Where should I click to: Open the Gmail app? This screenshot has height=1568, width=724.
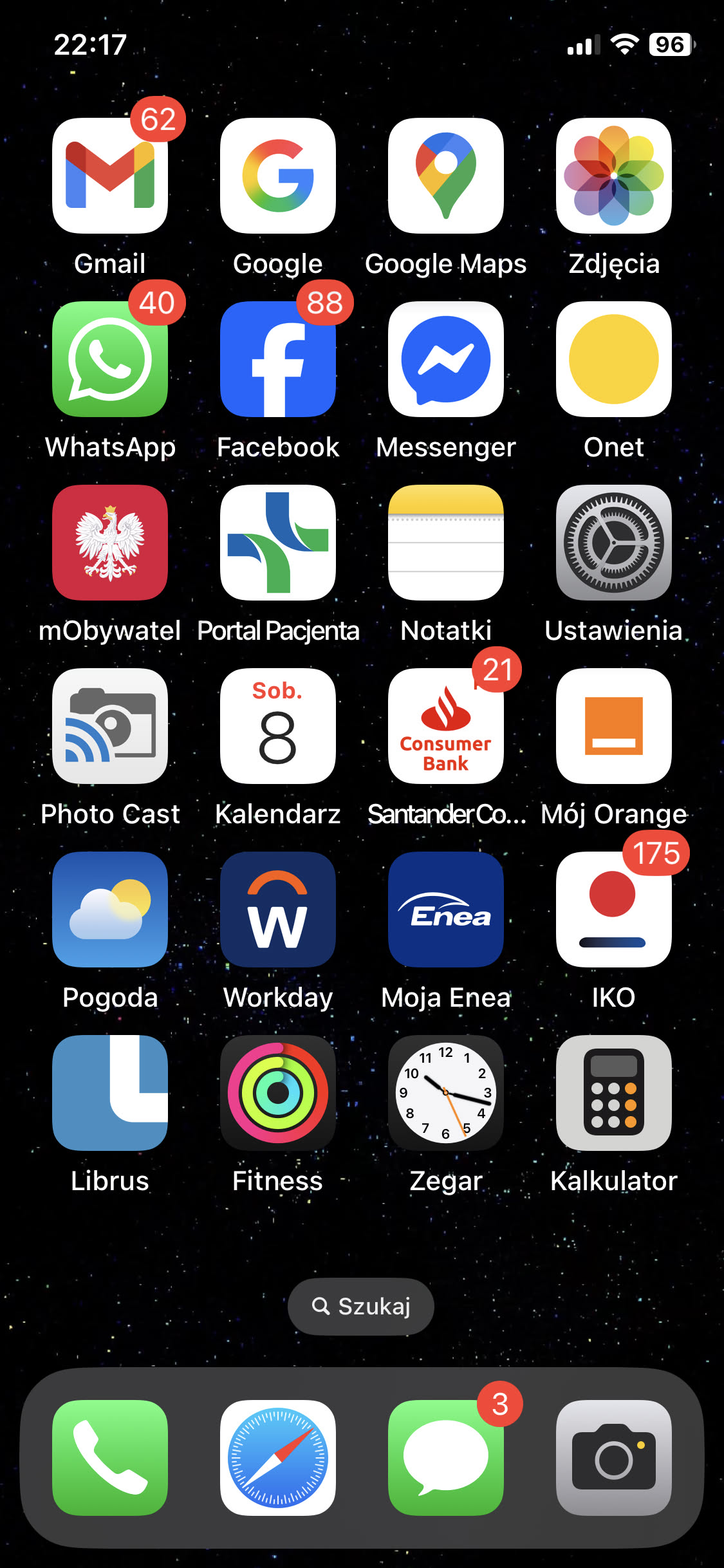click(x=110, y=176)
